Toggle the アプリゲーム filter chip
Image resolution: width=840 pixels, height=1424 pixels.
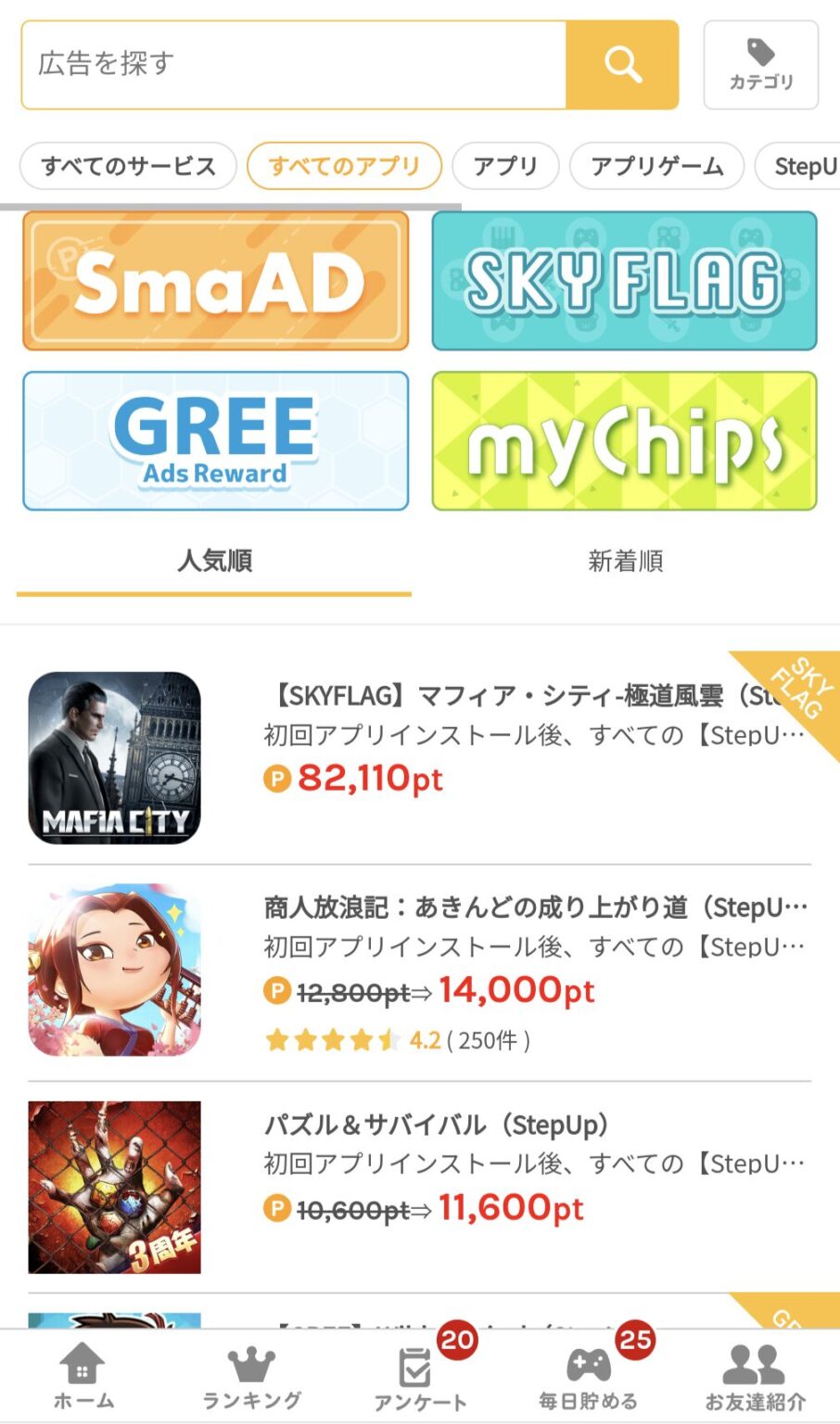(656, 167)
